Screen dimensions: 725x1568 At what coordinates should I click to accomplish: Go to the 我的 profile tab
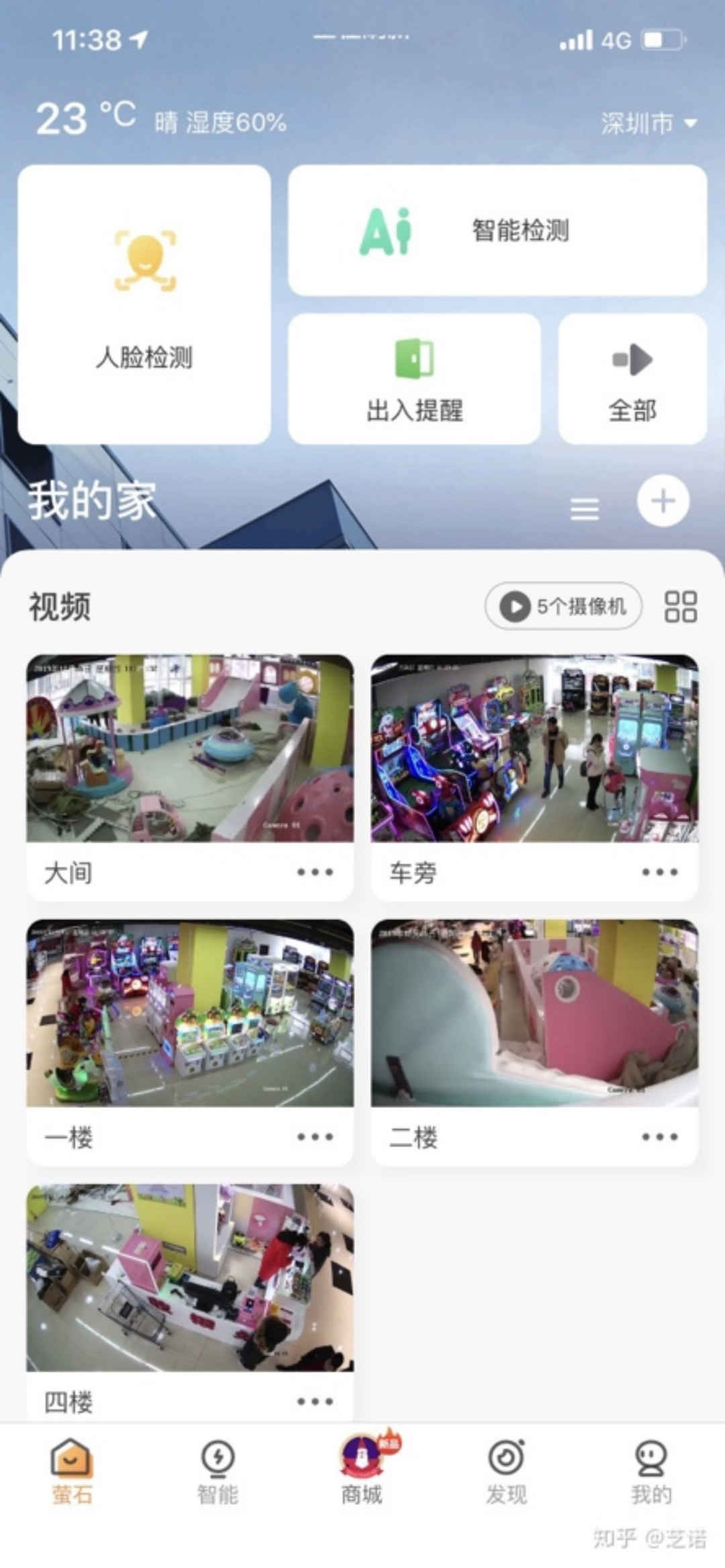click(650, 1470)
